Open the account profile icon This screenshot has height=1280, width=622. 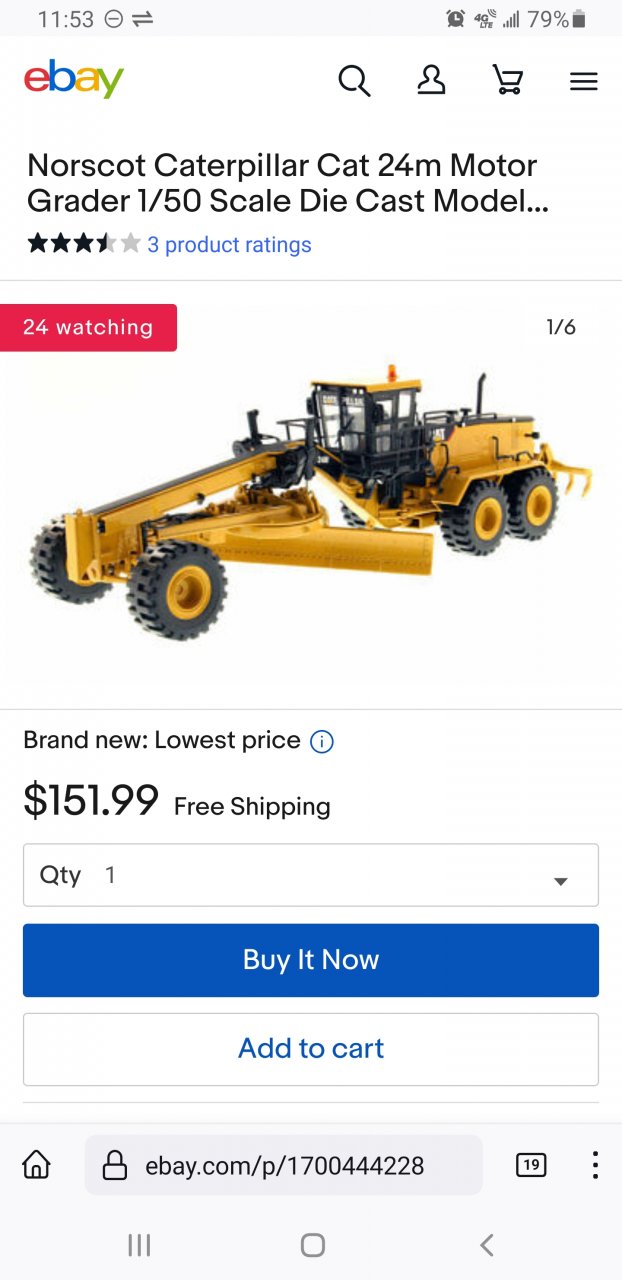point(431,81)
